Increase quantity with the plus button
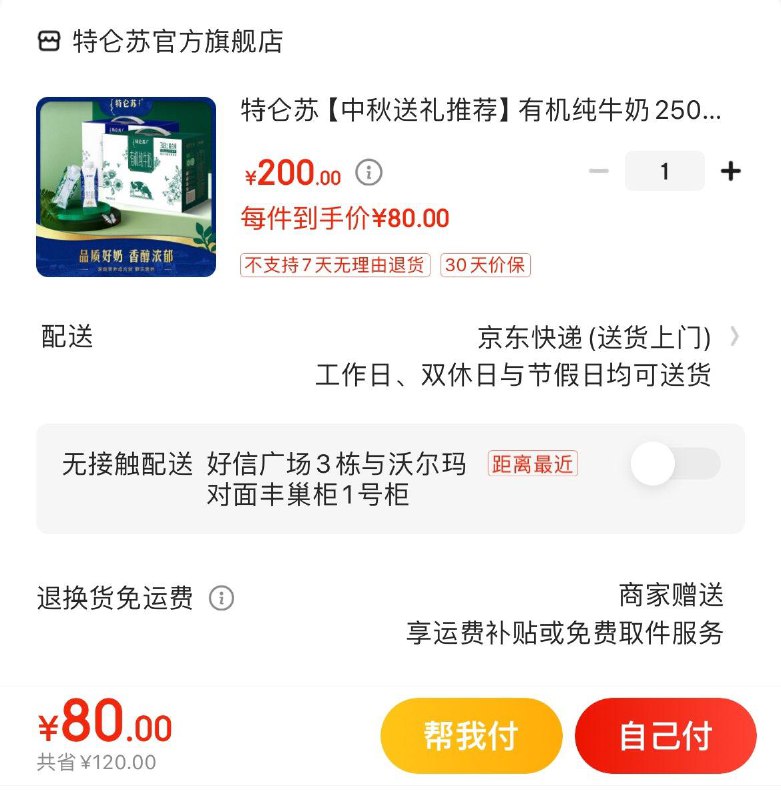The height and width of the screenshot is (800, 781). 731,171
